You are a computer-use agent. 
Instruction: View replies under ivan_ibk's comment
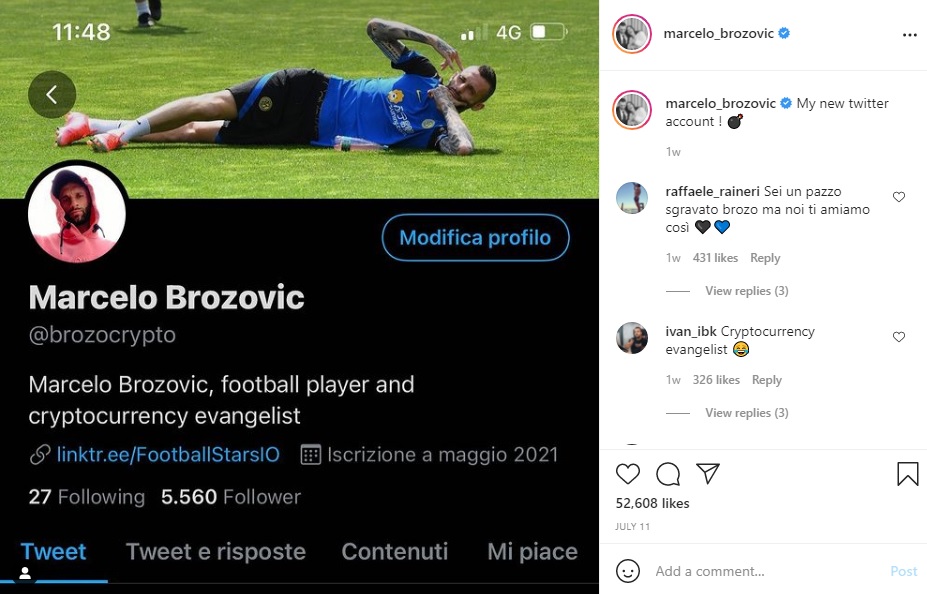pyautogui.click(x=747, y=413)
